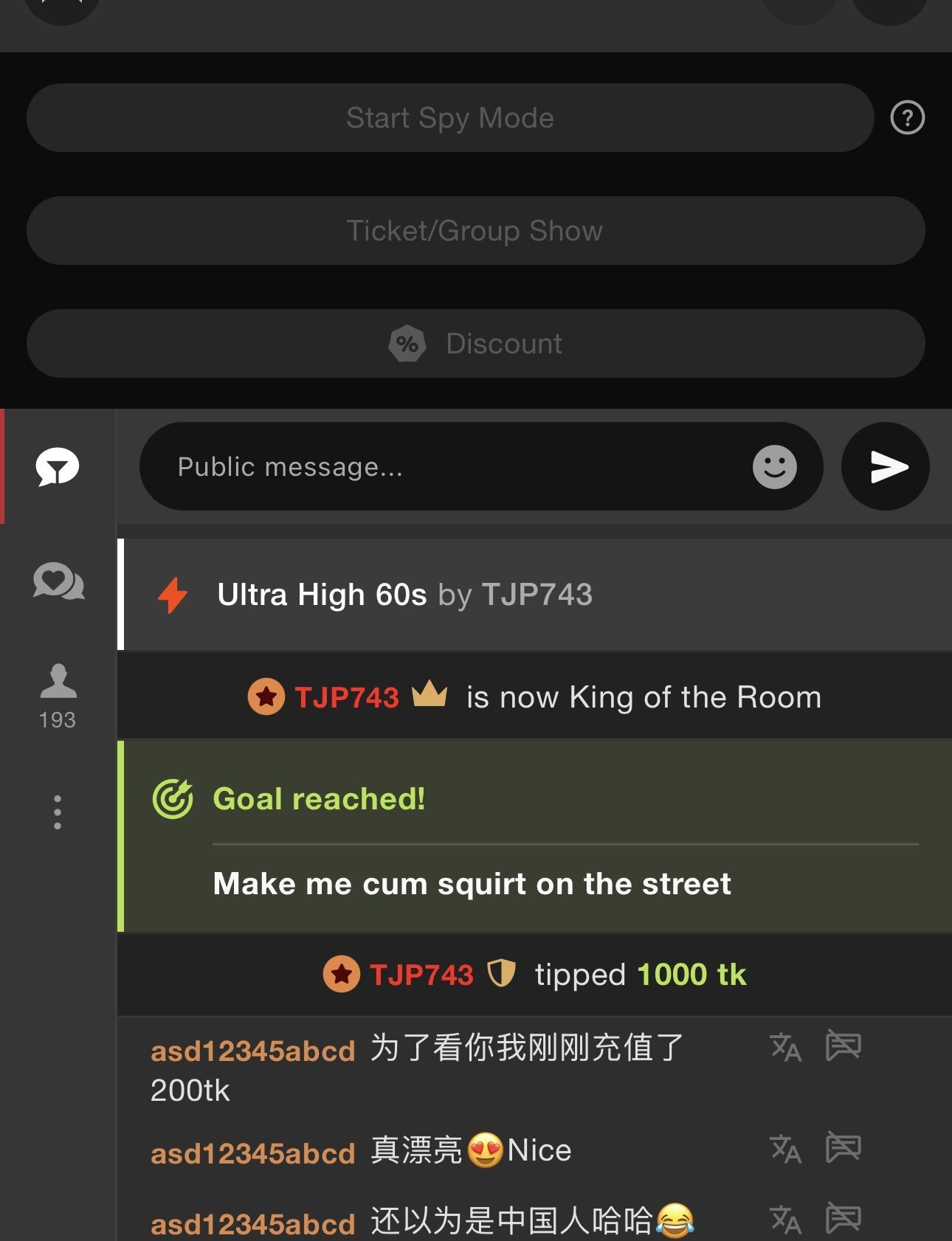Open the Discount offer
Viewport: 952px width, 1241px height.
point(475,344)
